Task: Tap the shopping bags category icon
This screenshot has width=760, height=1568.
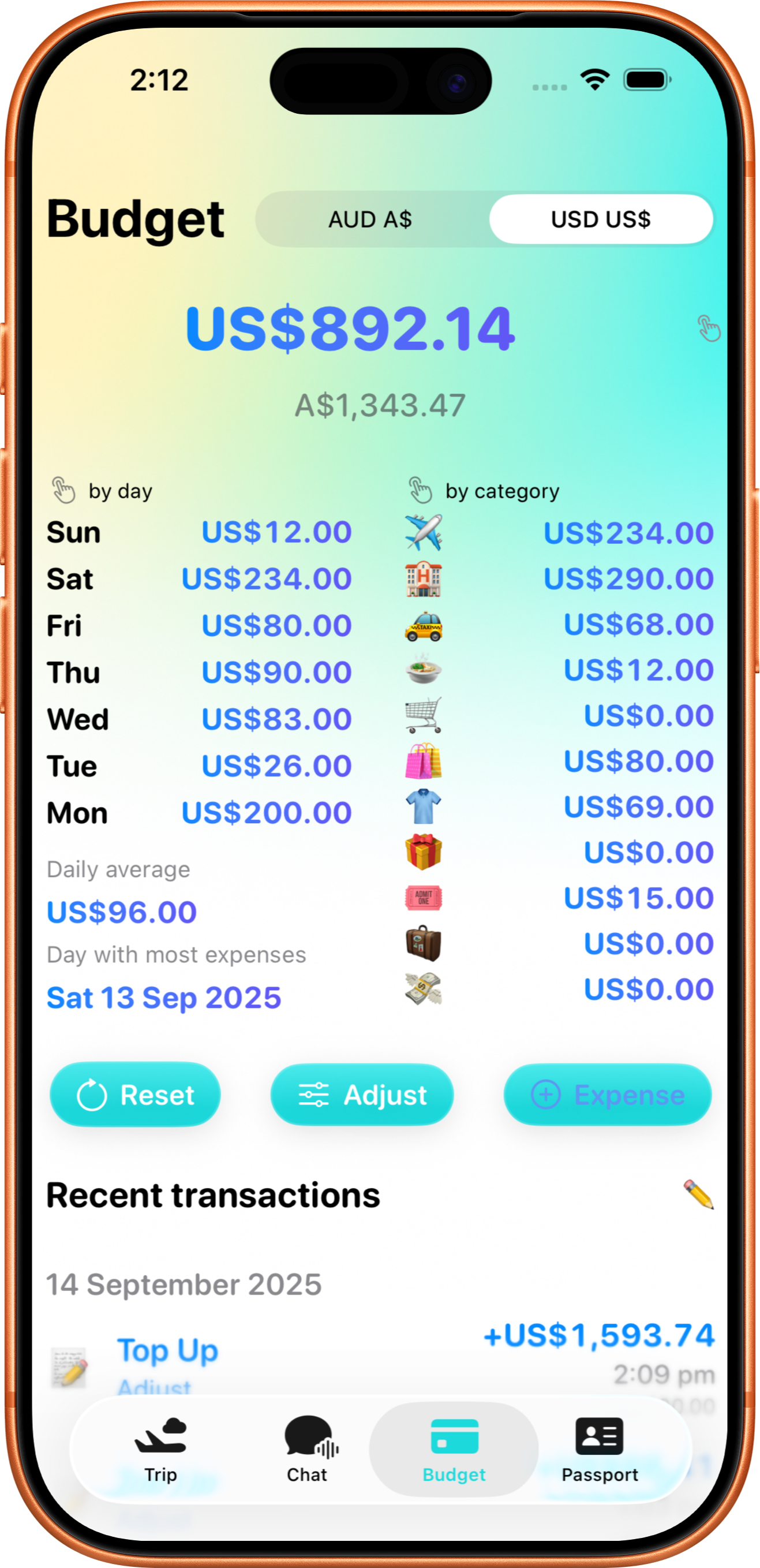Action: click(425, 762)
